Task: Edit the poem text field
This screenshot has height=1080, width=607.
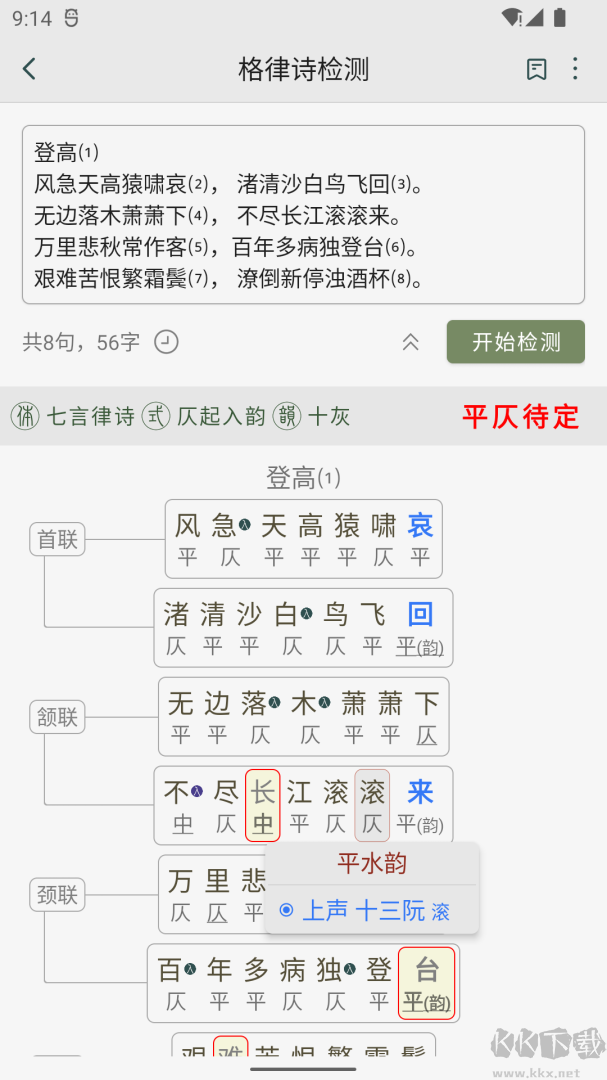Action: [x=303, y=214]
